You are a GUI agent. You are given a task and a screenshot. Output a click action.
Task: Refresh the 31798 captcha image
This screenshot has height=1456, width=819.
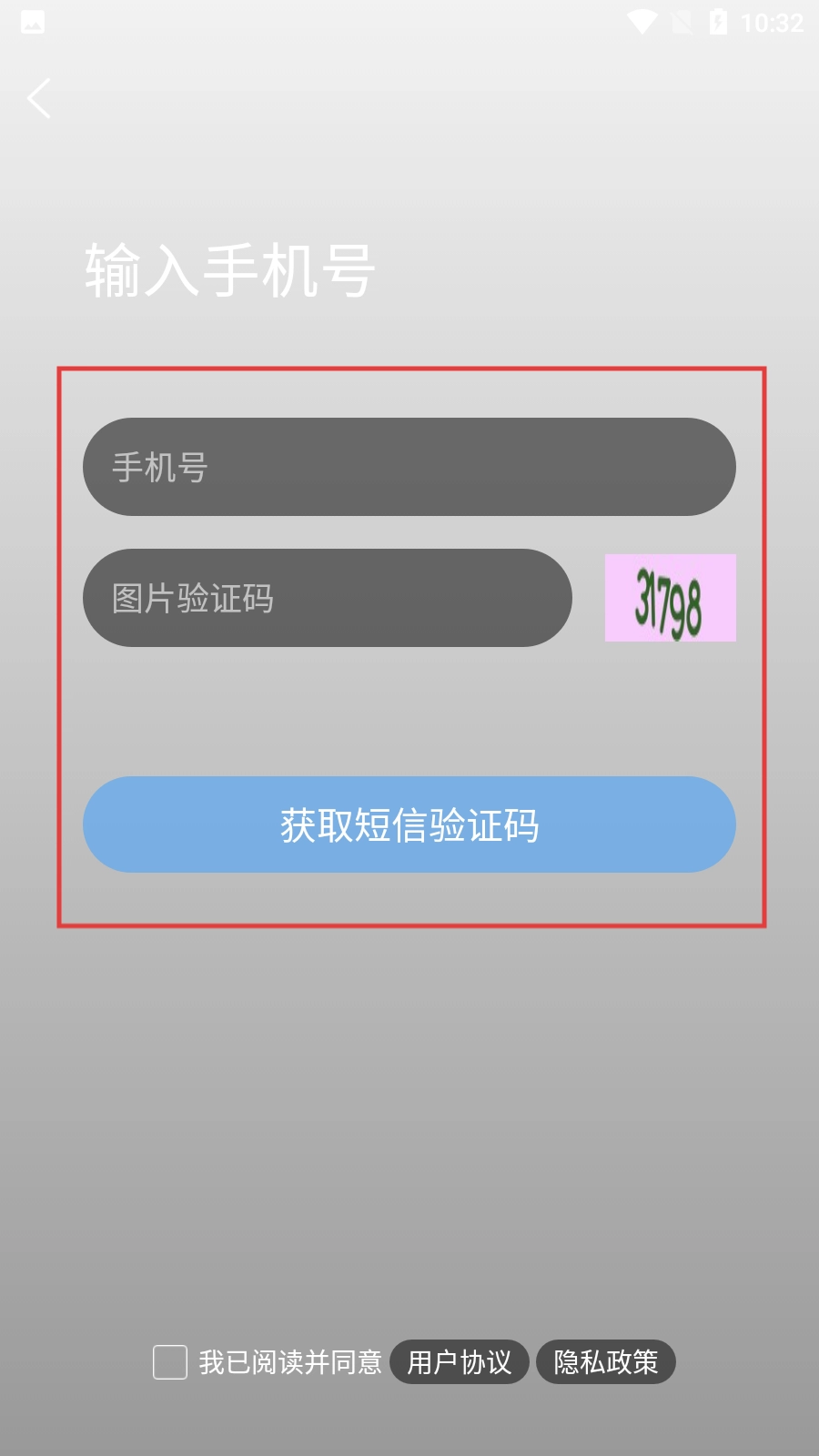[x=670, y=598]
